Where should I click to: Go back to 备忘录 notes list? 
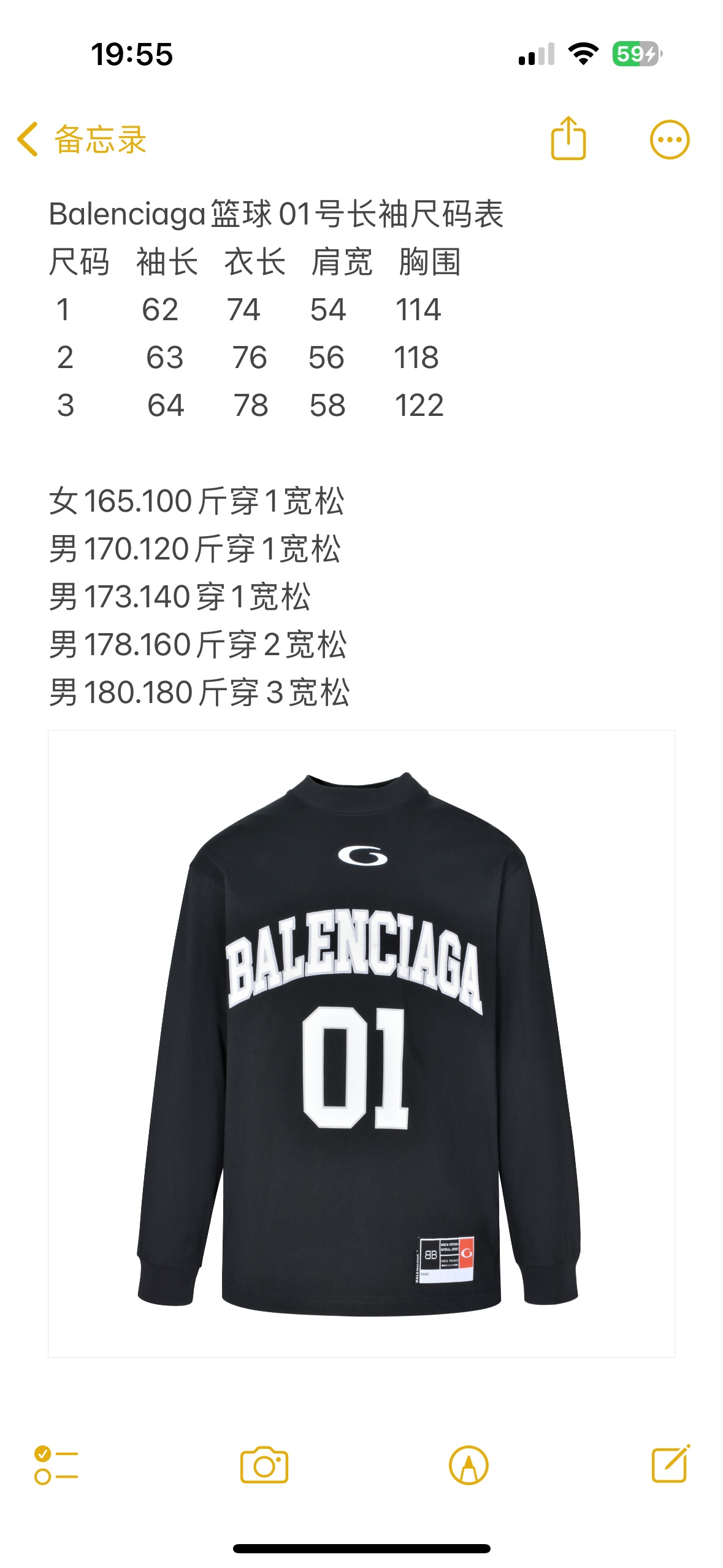(82, 139)
